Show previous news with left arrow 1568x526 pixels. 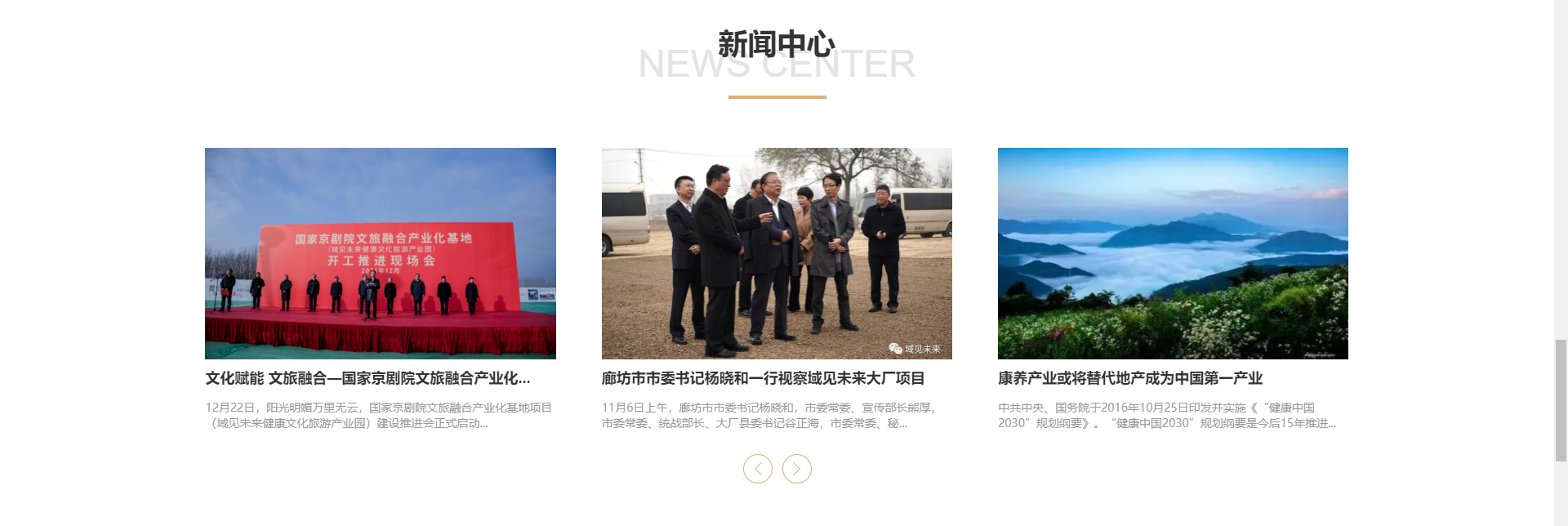[757, 469]
